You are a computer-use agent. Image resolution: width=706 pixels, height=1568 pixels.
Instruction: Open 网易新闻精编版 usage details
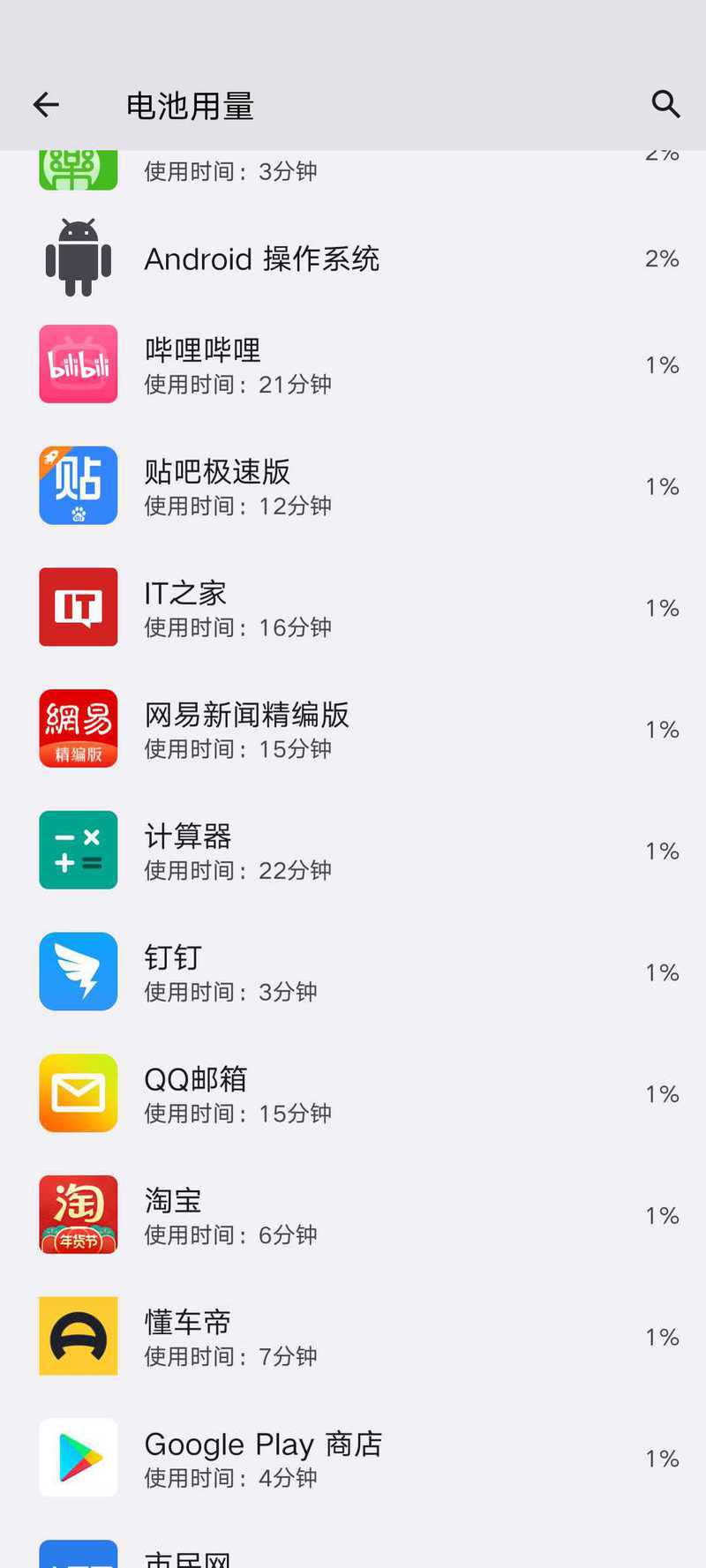pyautogui.click(x=353, y=730)
